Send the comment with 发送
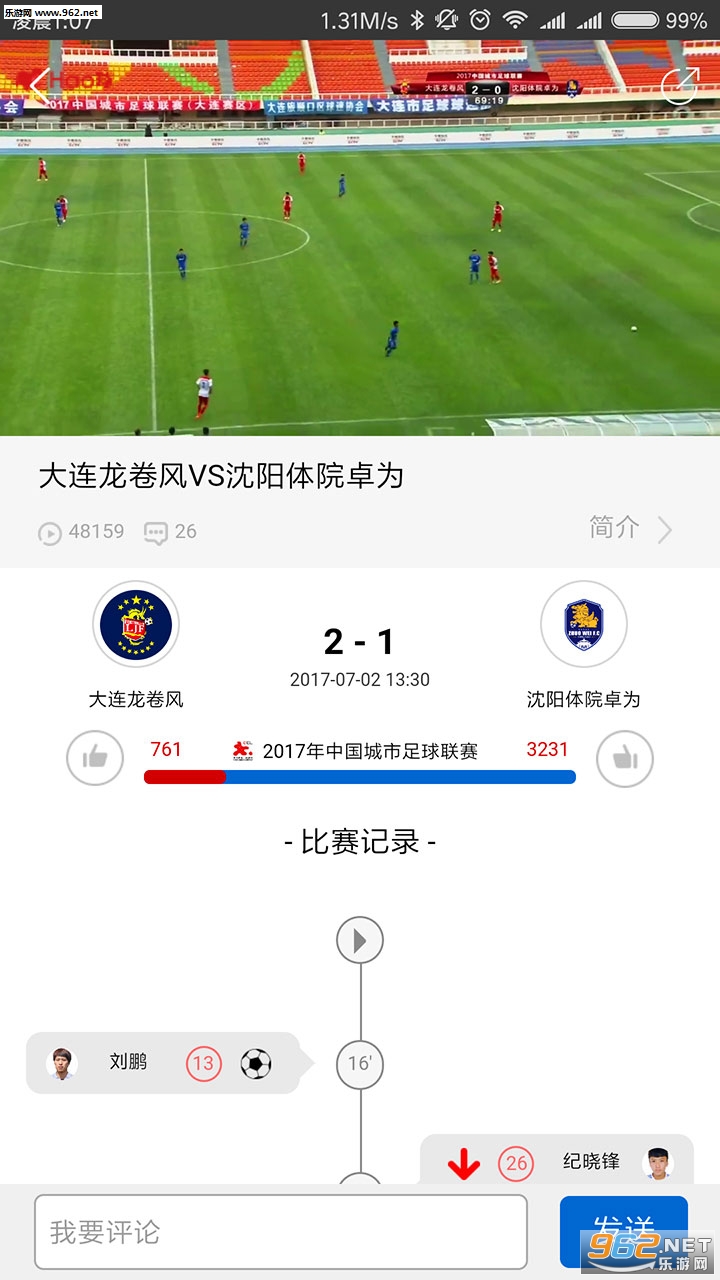720x1280 pixels. tap(623, 1229)
